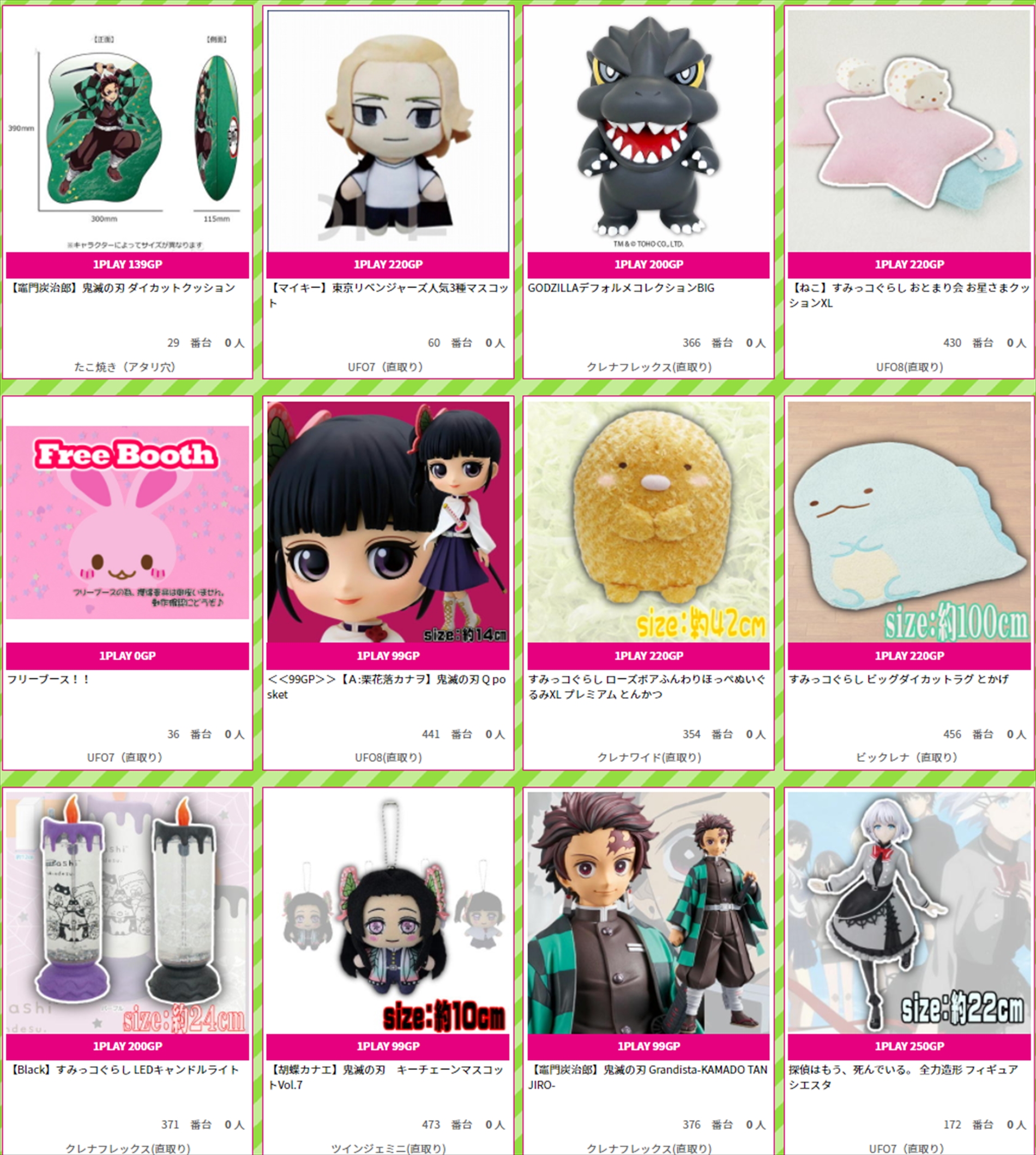The height and width of the screenshot is (1155, 1036).
Task: Play the Free Booth 0GP card
Action: pyautogui.click(x=128, y=522)
